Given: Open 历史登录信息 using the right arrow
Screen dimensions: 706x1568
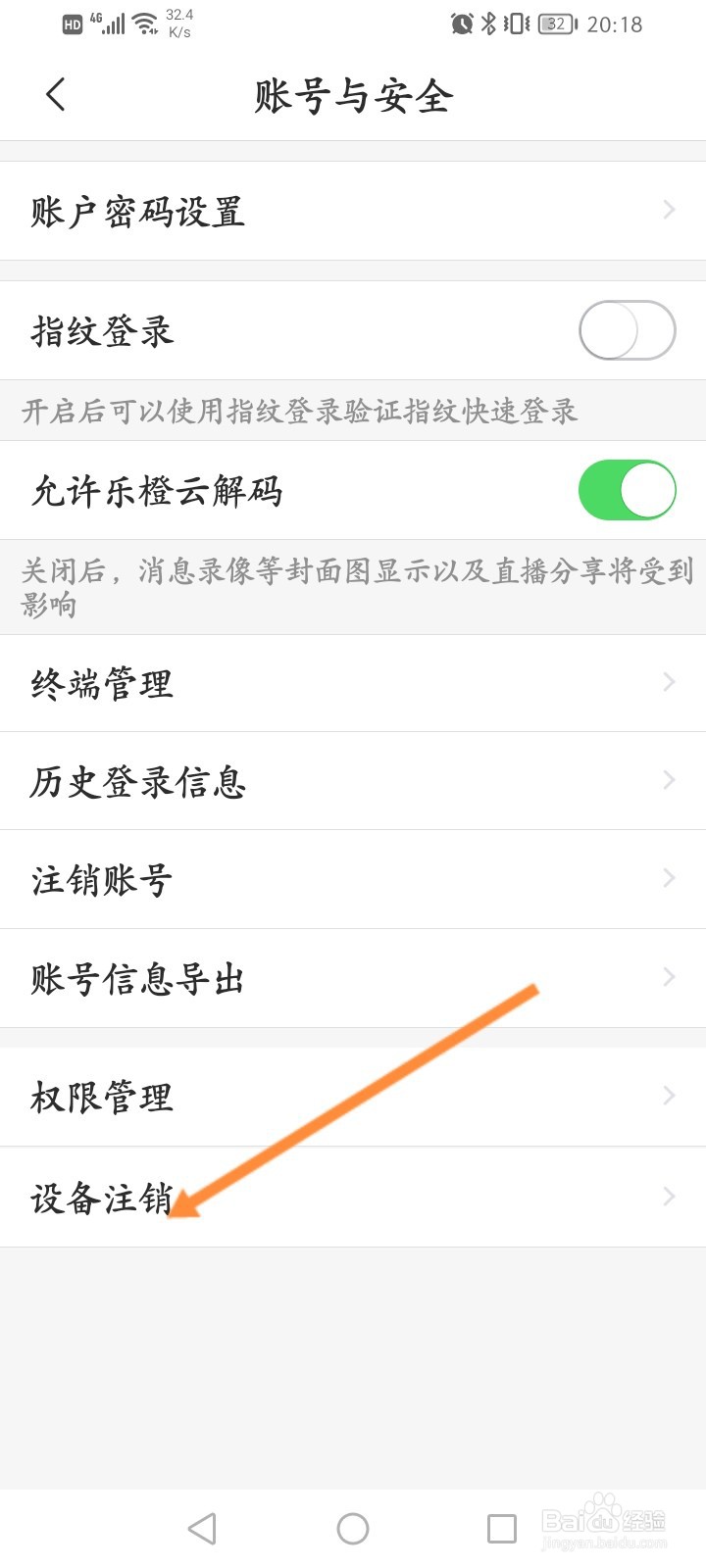Looking at the screenshot, I should coord(670,781).
